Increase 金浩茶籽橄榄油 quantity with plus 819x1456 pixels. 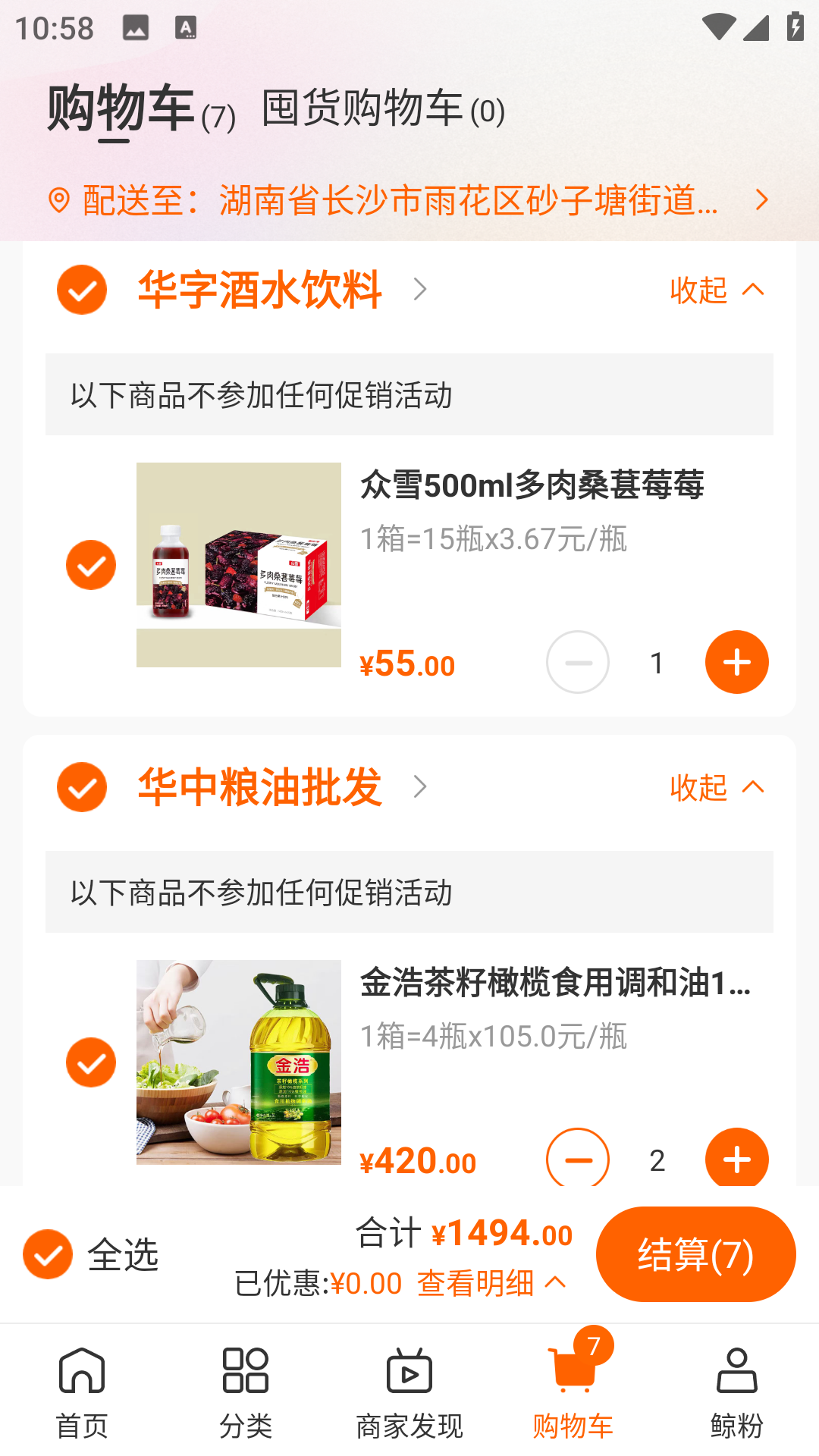tap(736, 1158)
